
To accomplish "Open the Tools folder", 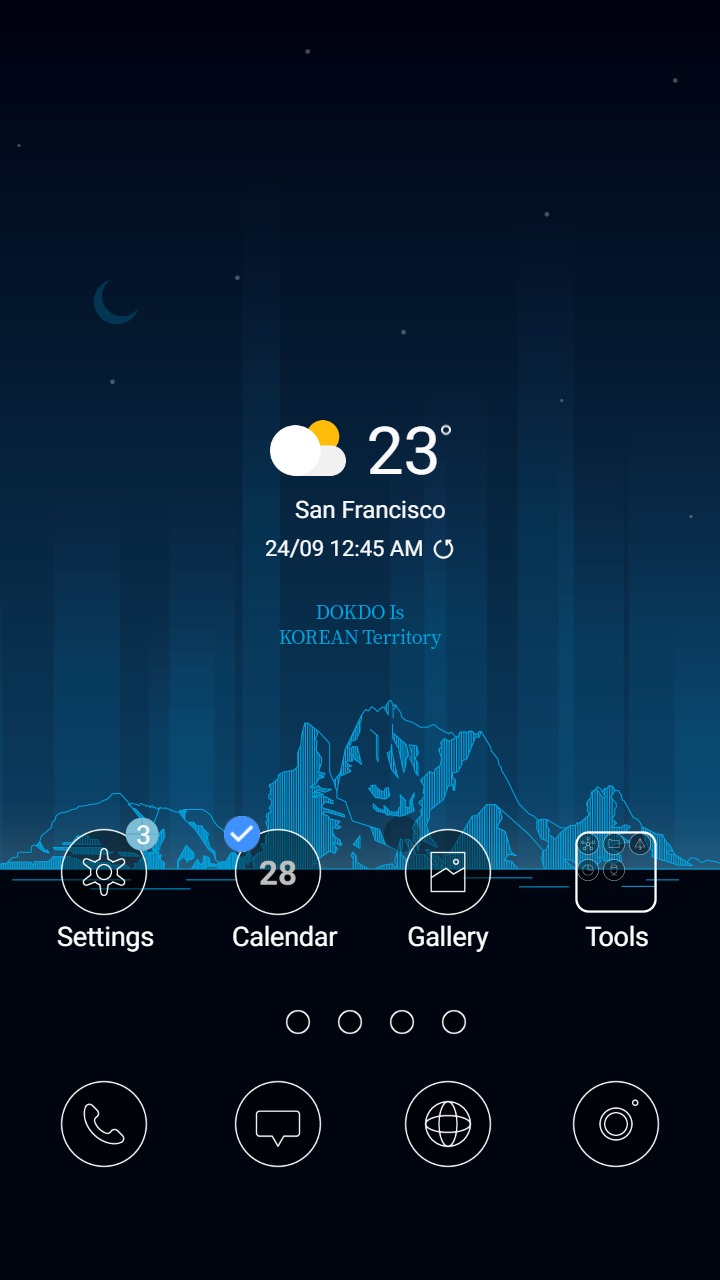I will click(616, 872).
